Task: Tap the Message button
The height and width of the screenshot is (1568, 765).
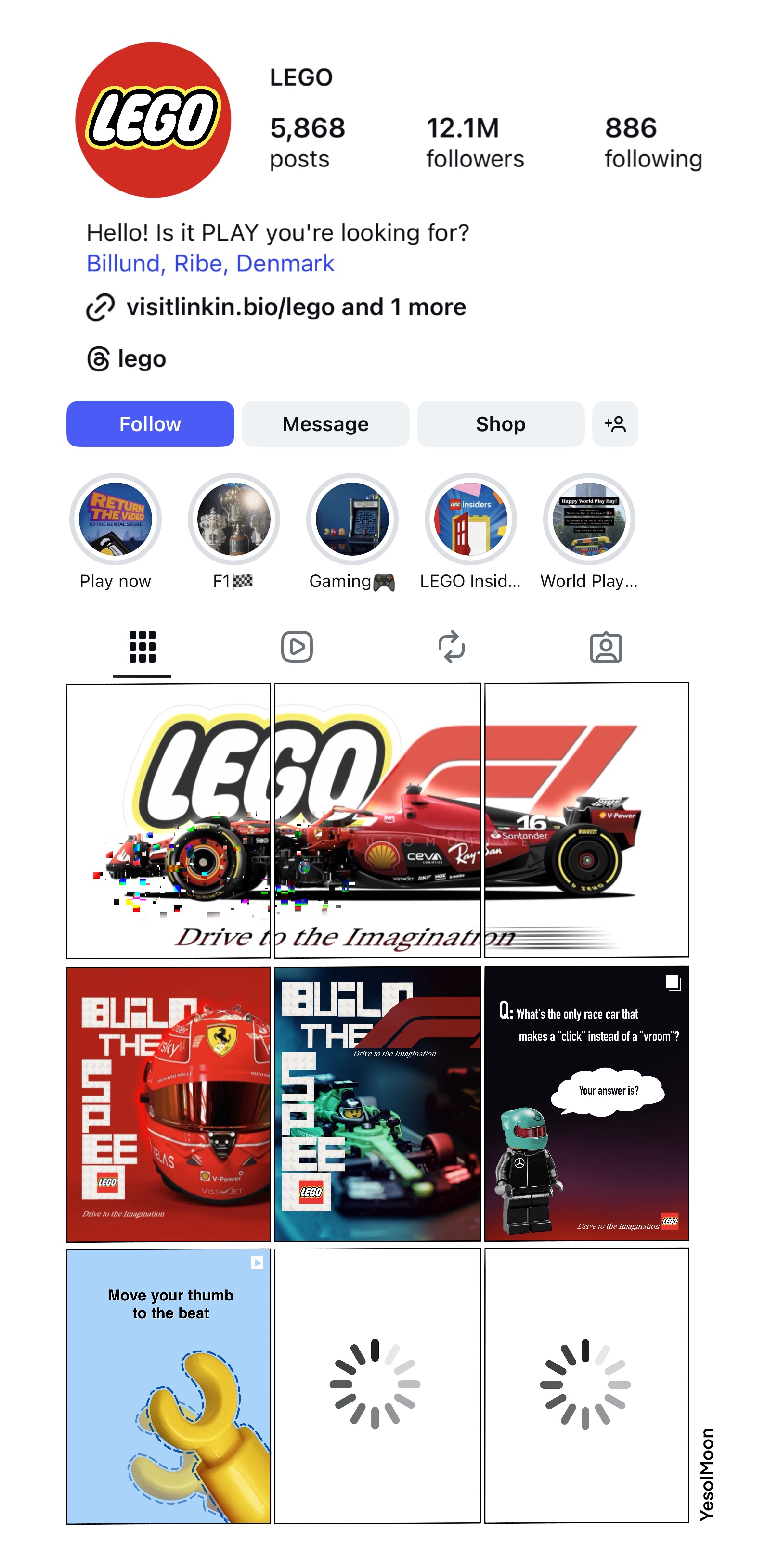Action: coord(325,424)
